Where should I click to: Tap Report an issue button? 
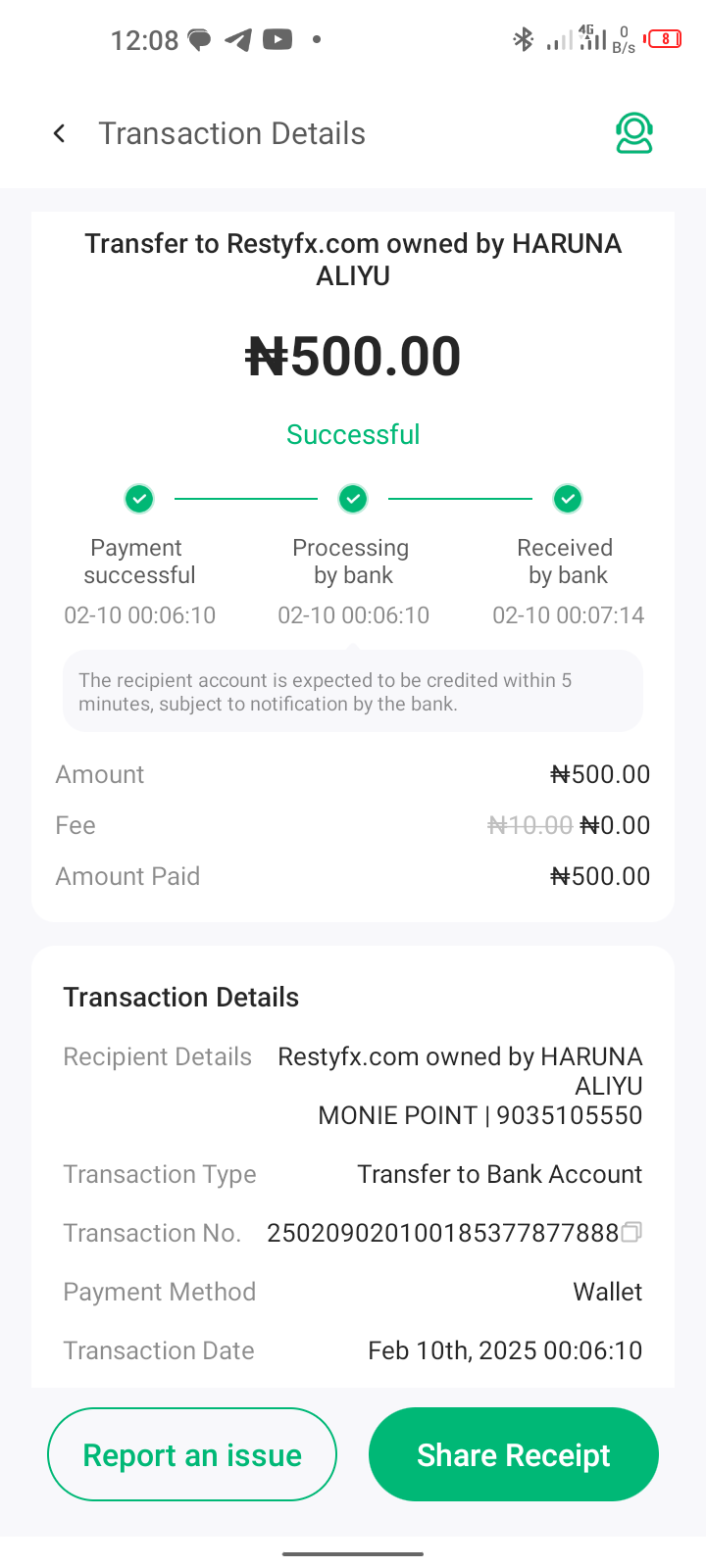coord(192,1454)
